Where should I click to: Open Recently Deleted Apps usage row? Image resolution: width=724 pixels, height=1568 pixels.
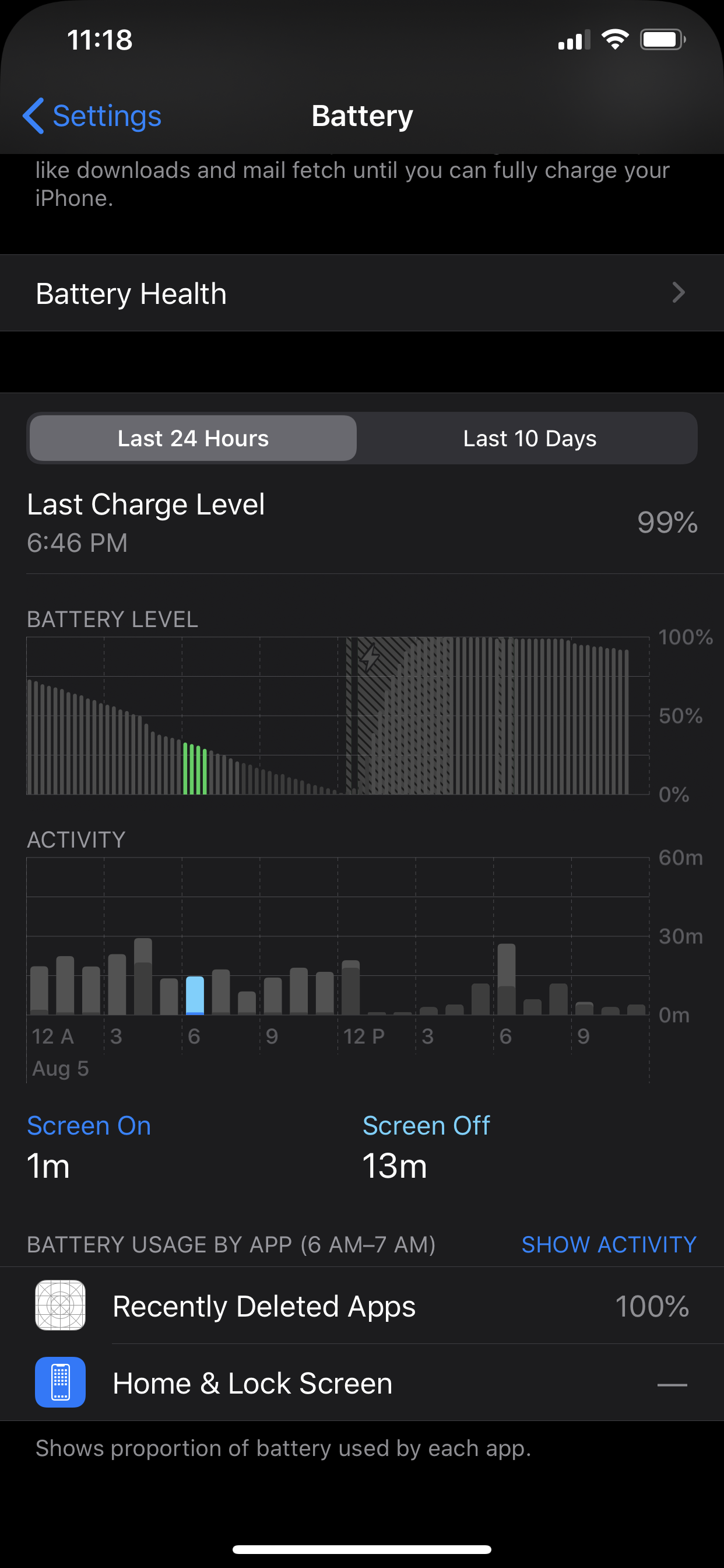(362, 1305)
